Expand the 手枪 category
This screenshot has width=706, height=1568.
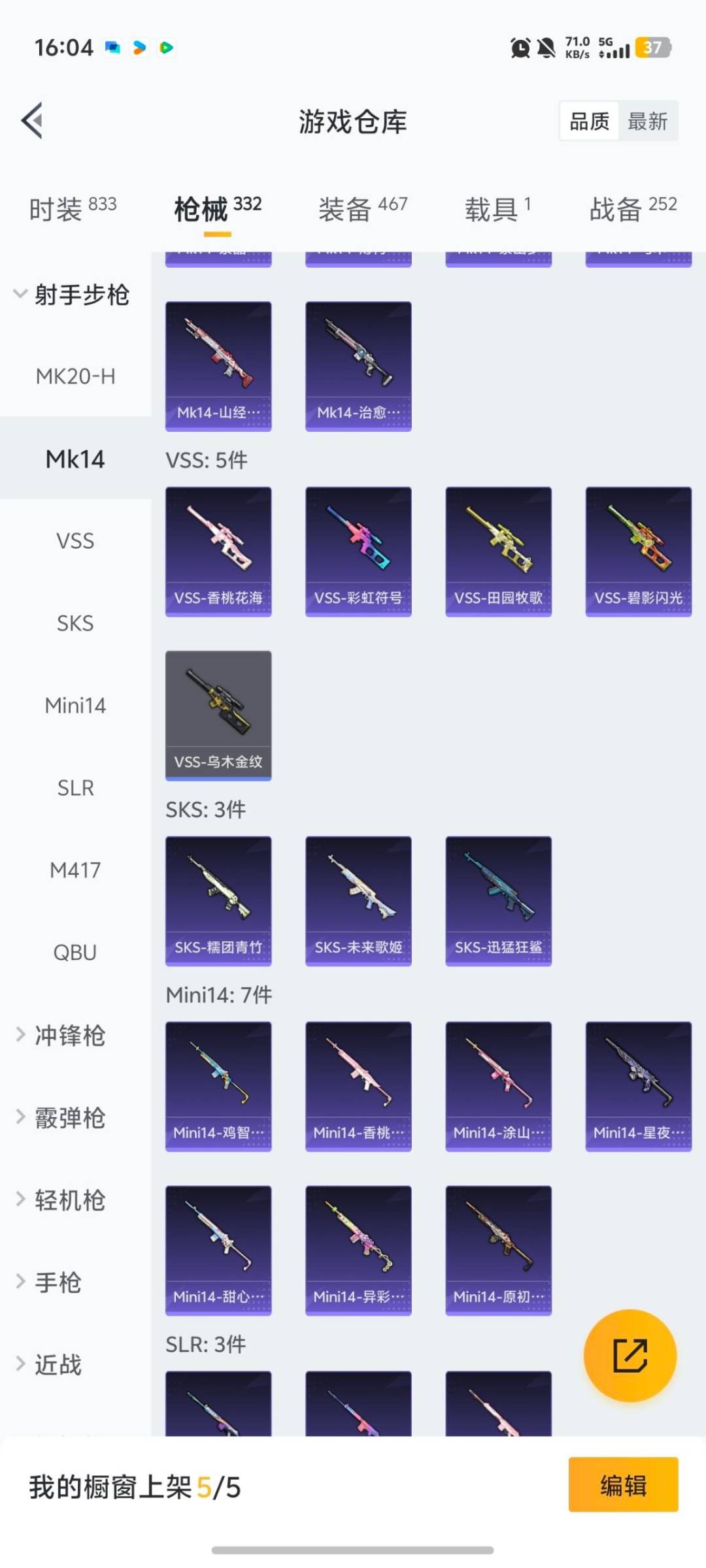pos(58,1282)
